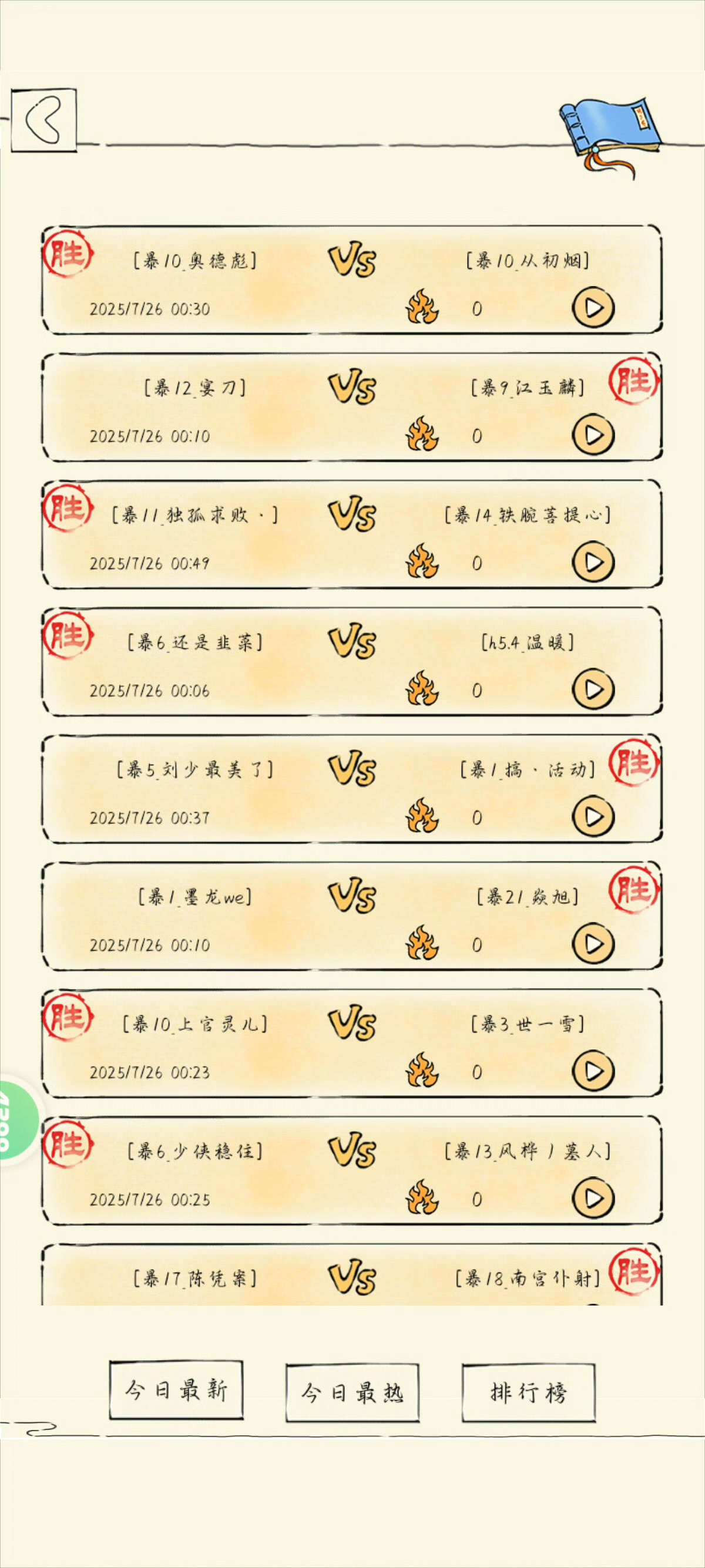The image size is (705, 1568).
Task: Play replay of 上官灵儿 vs 世一雪
Action: pos(593,1071)
